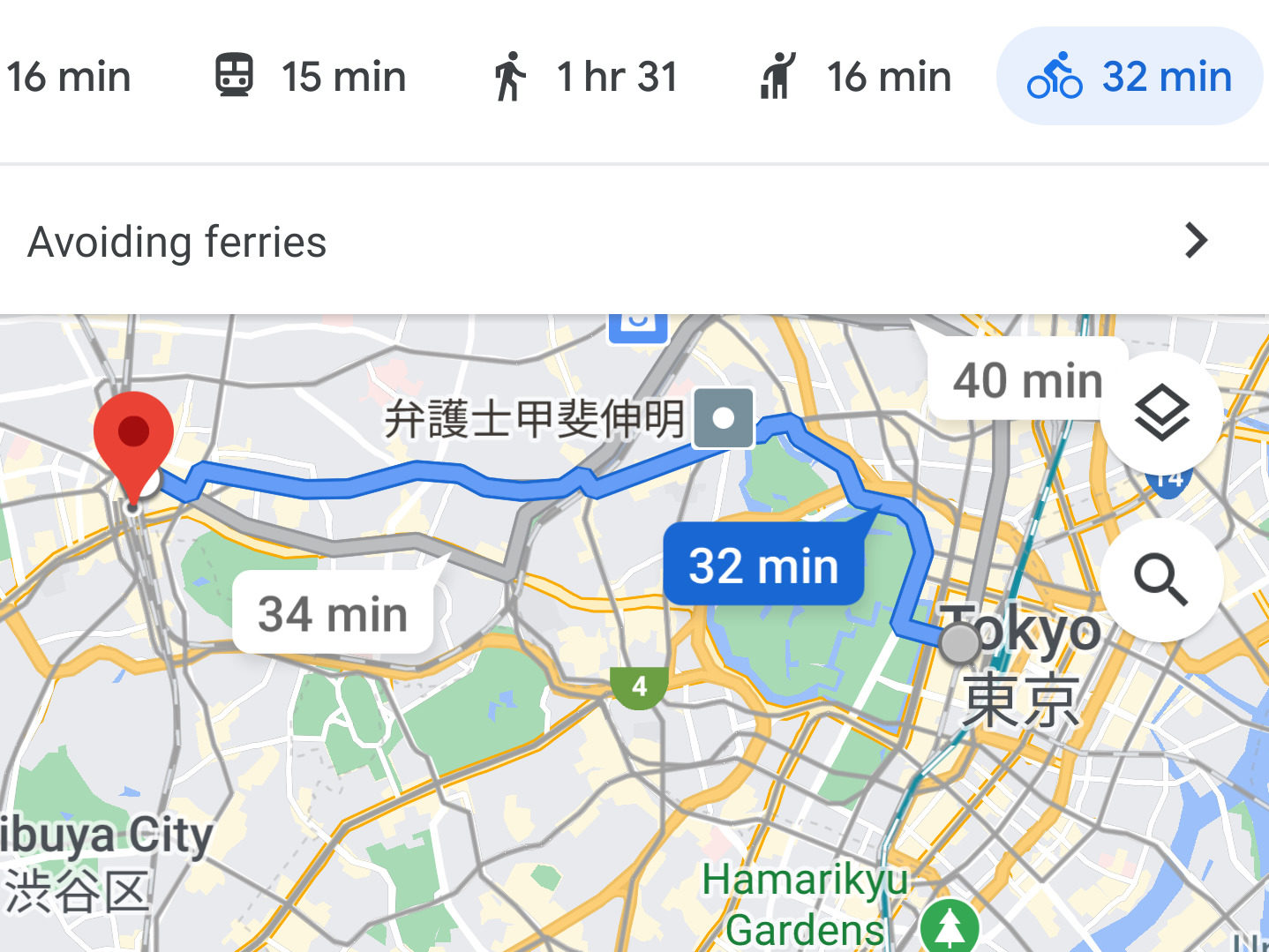Select the cycling 32 min tab
The height and width of the screenshot is (952, 1269).
(x=1130, y=77)
